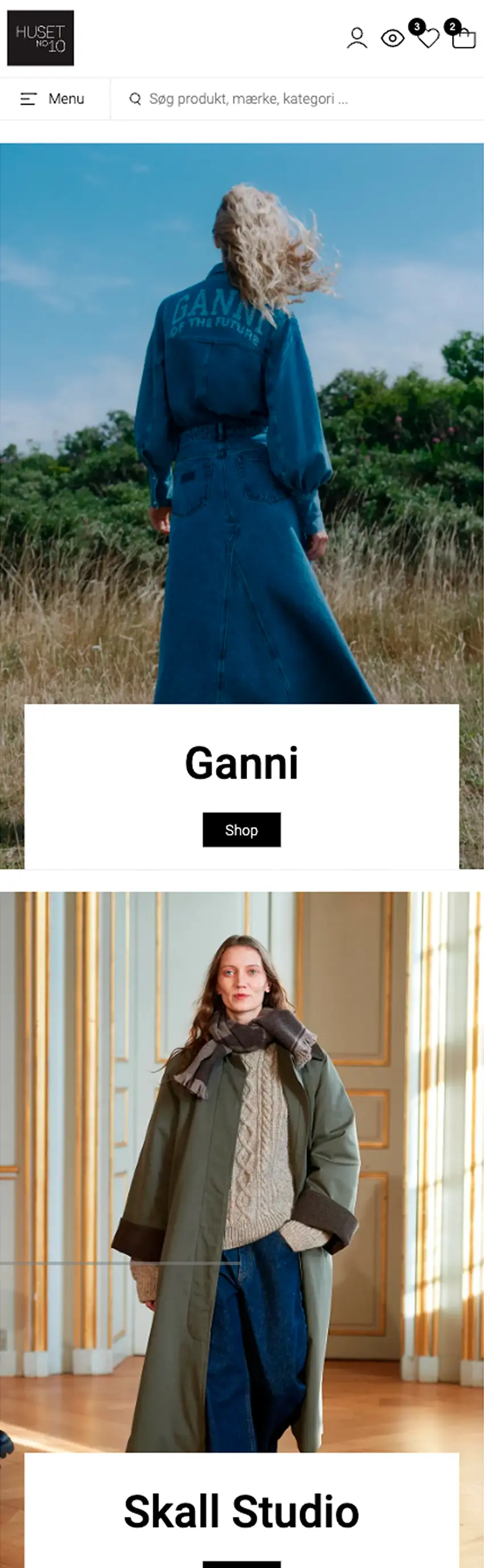Open the Huset No 10 home logo
This screenshot has height=1568, width=484.
[40, 38]
